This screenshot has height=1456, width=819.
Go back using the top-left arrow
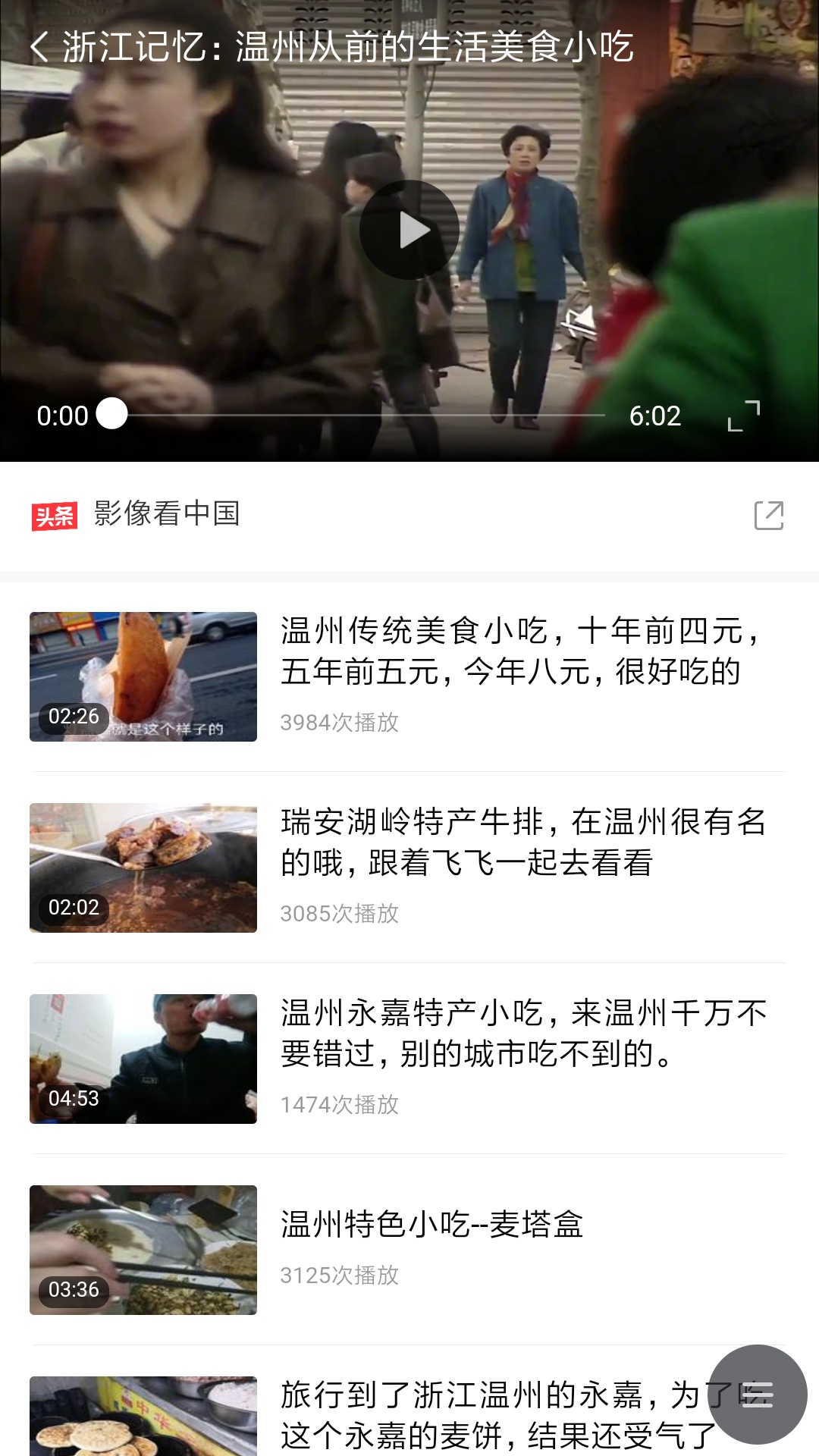coord(39,47)
